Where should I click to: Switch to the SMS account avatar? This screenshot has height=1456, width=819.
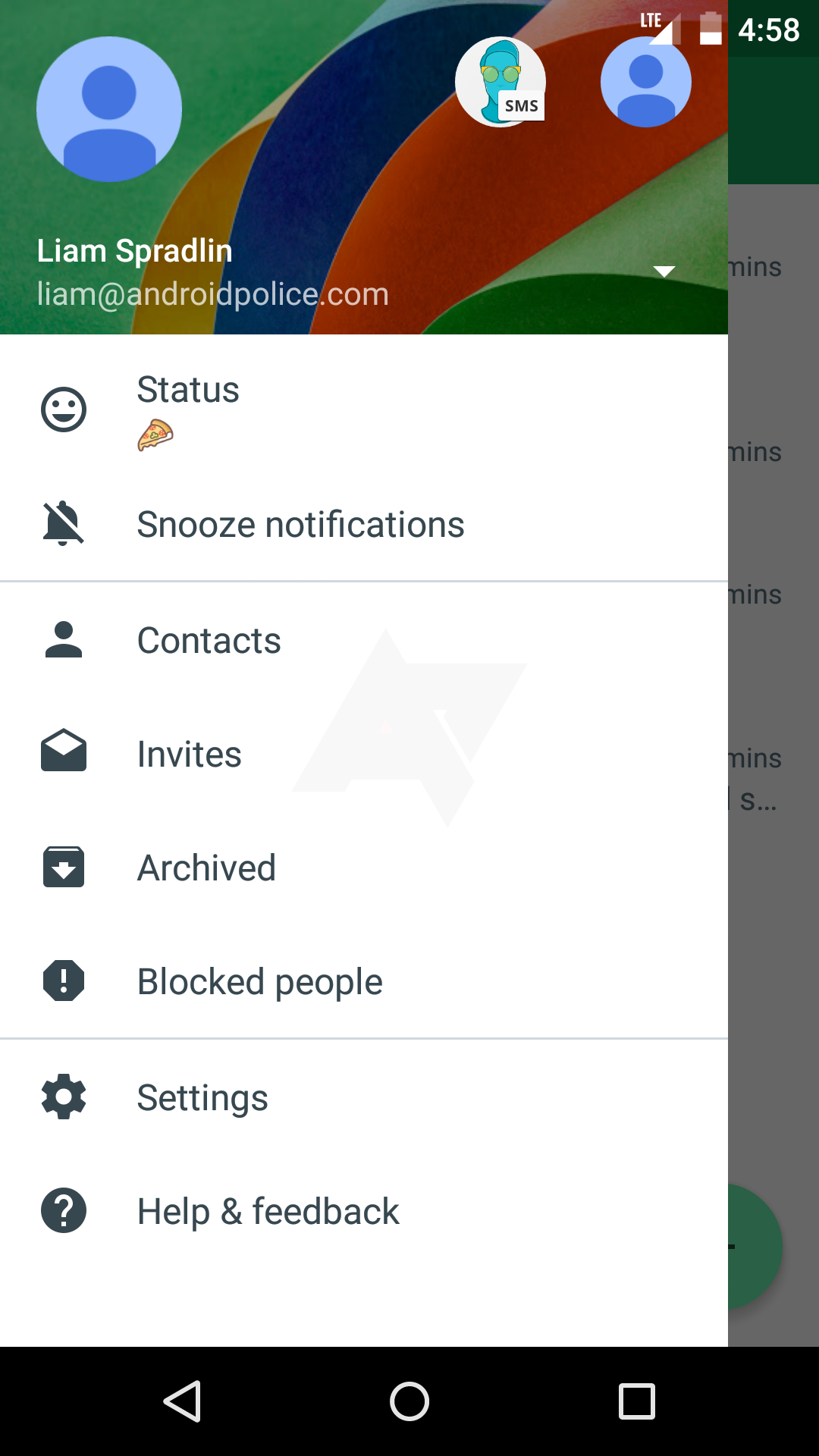point(500,82)
